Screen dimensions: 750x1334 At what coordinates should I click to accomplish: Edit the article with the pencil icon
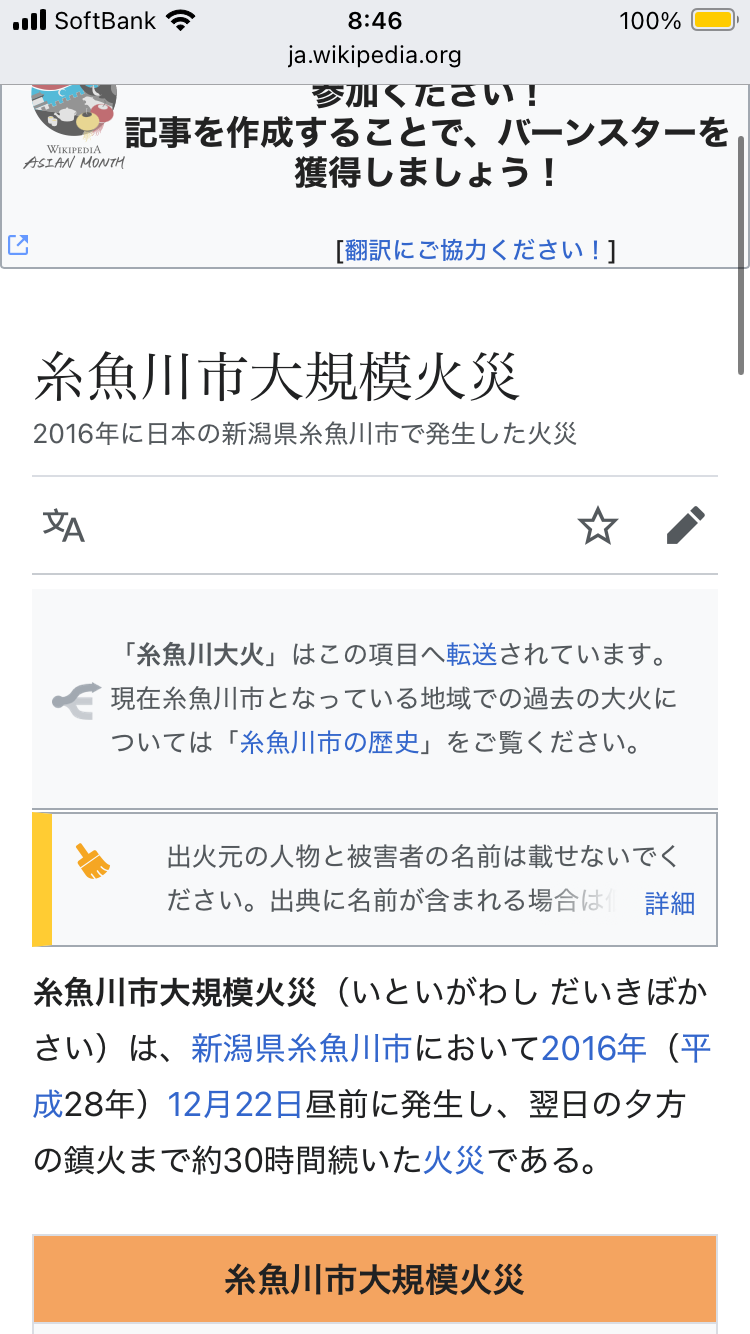(x=685, y=525)
